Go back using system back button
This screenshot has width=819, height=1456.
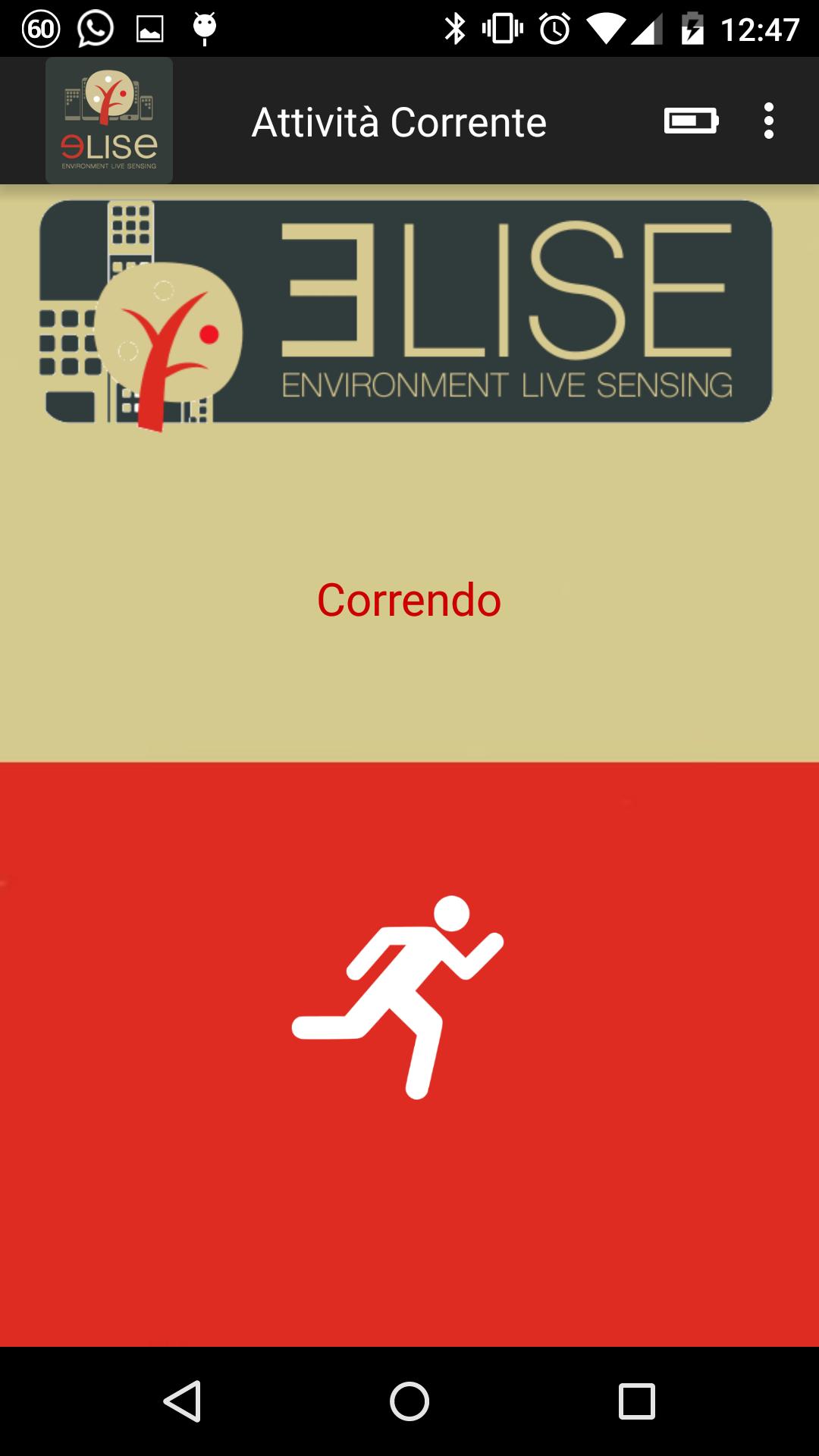pos(183,1401)
